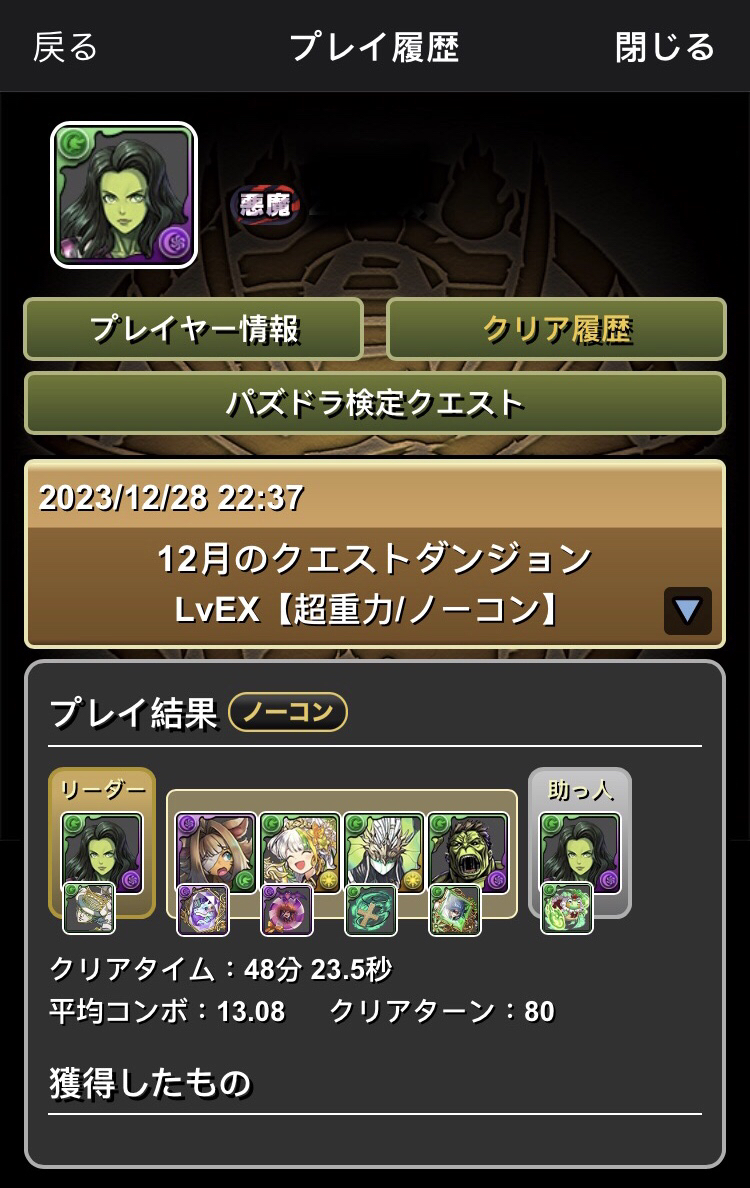This screenshot has height=1188, width=750.
Task: Expand the 12月のクエストダンジョン dropdown
Action: [687, 611]
